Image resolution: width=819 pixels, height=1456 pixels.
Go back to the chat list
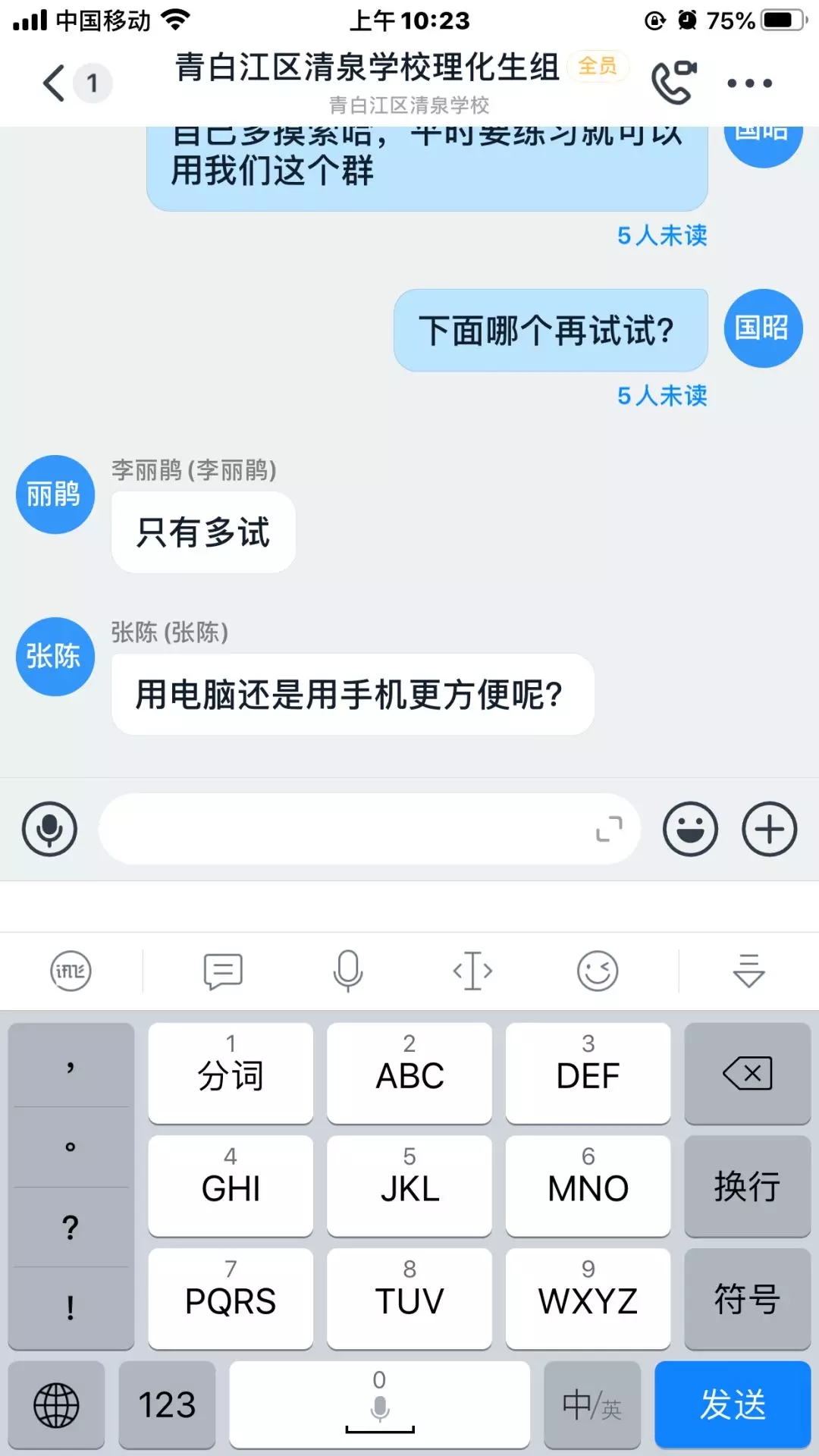[55, 83]
